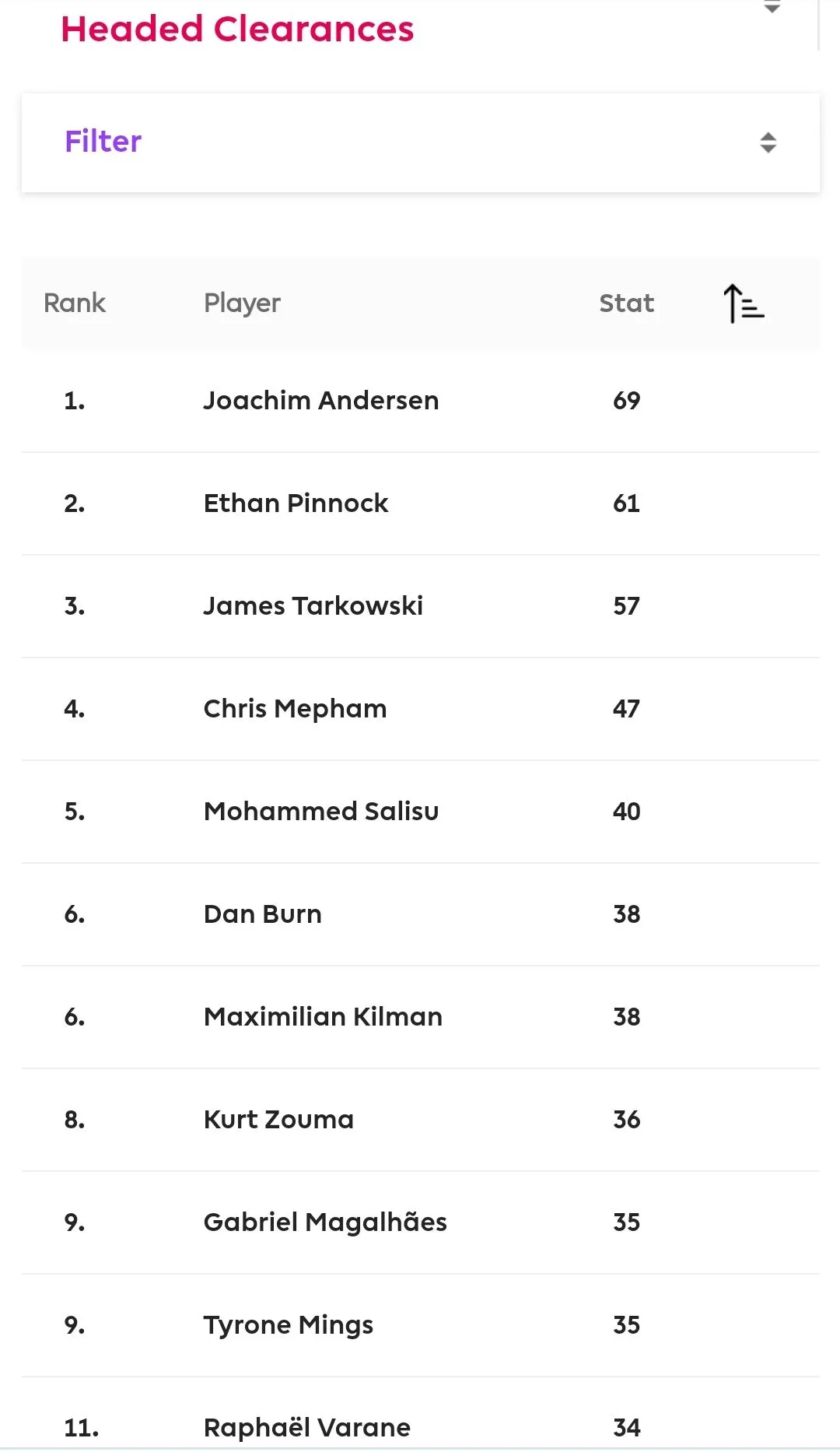Open Maximilian Kilman's player details
The width and height of the screenshot is (840, 1452).
click(322, 1017)
